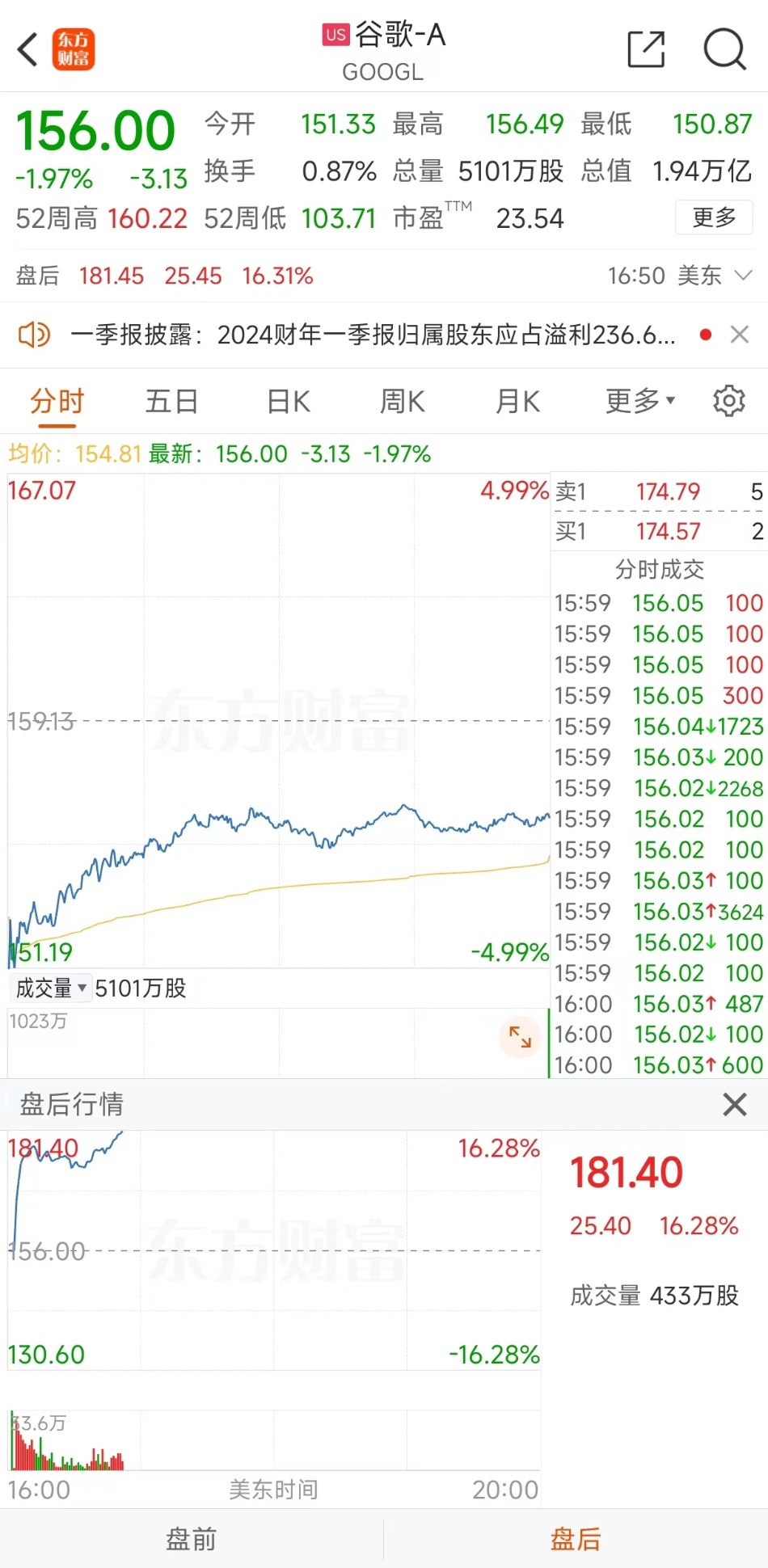Viewport: 768px width, 1568px height.
Task: Switch to the 五日 chart tab
Action: tap(171, 401)
